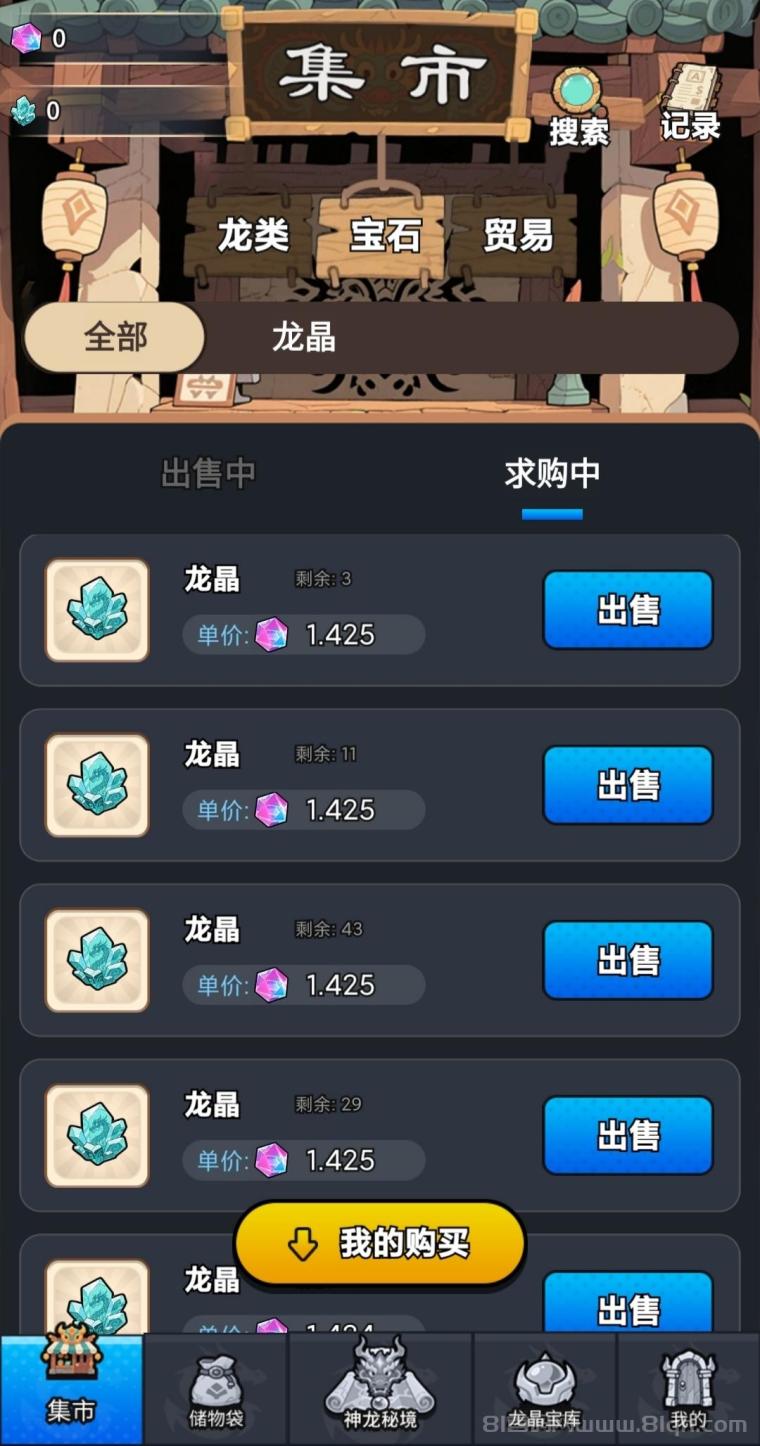Filter by 龙晶 chip
Image resolution: width=760 pixels, height=1446 pixels.
304,337
